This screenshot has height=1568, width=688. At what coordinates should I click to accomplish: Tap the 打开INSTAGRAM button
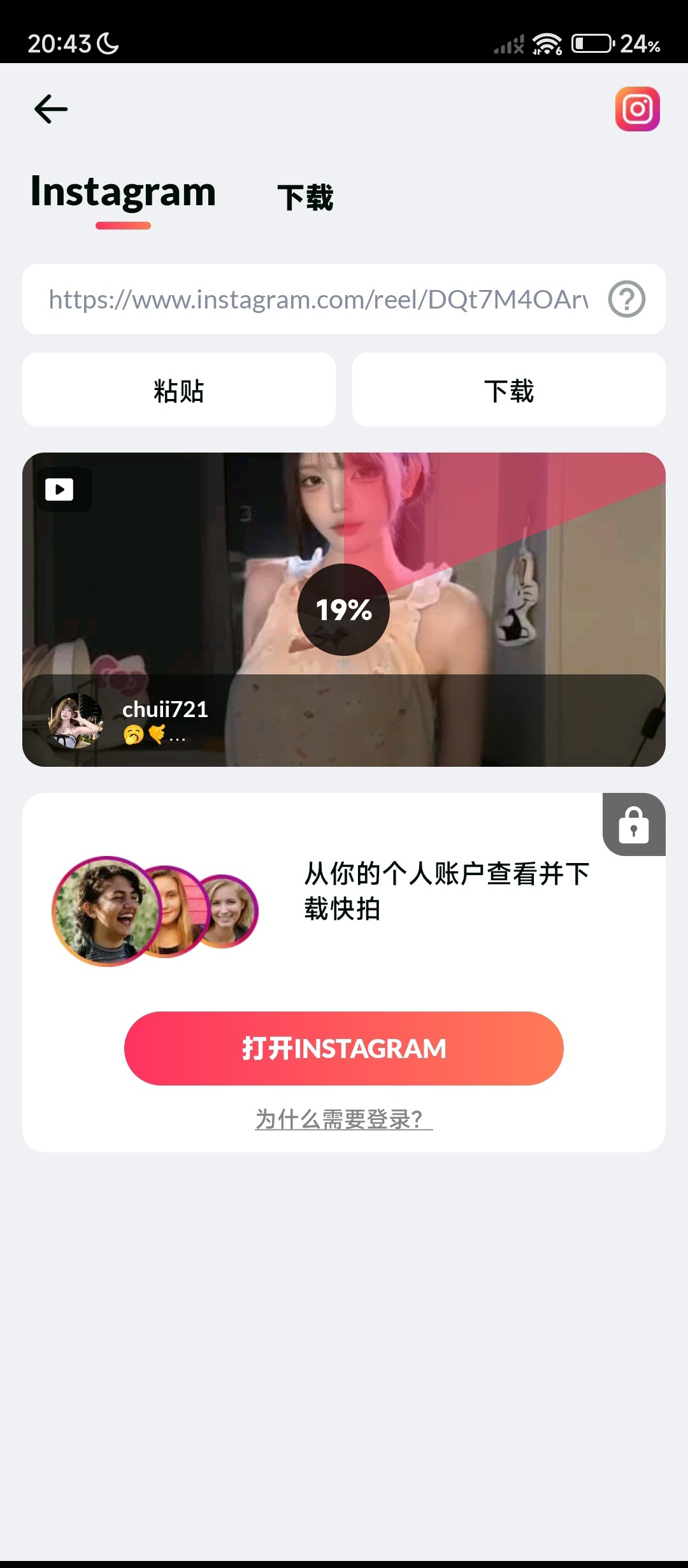(x=344, y=1049)
